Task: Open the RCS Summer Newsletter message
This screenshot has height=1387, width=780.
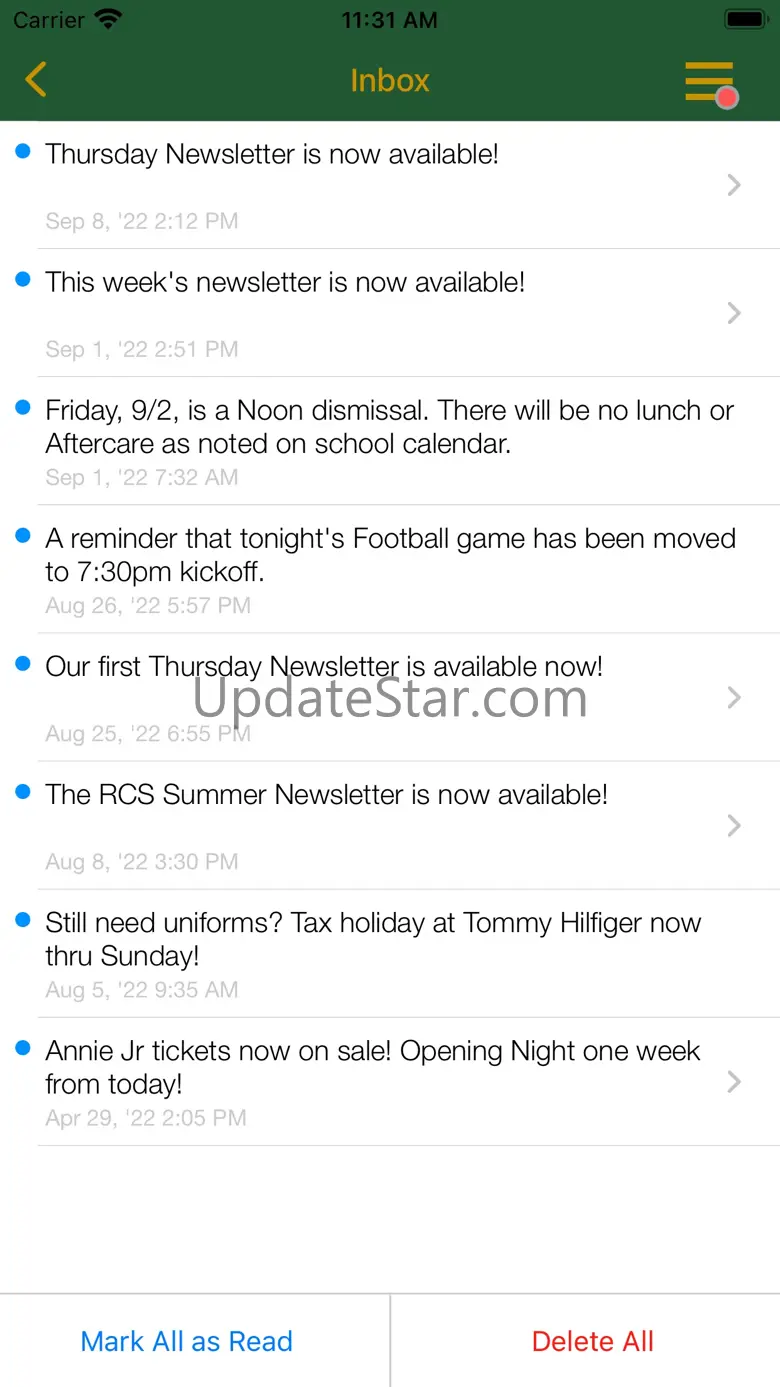Action: [390, 825]
